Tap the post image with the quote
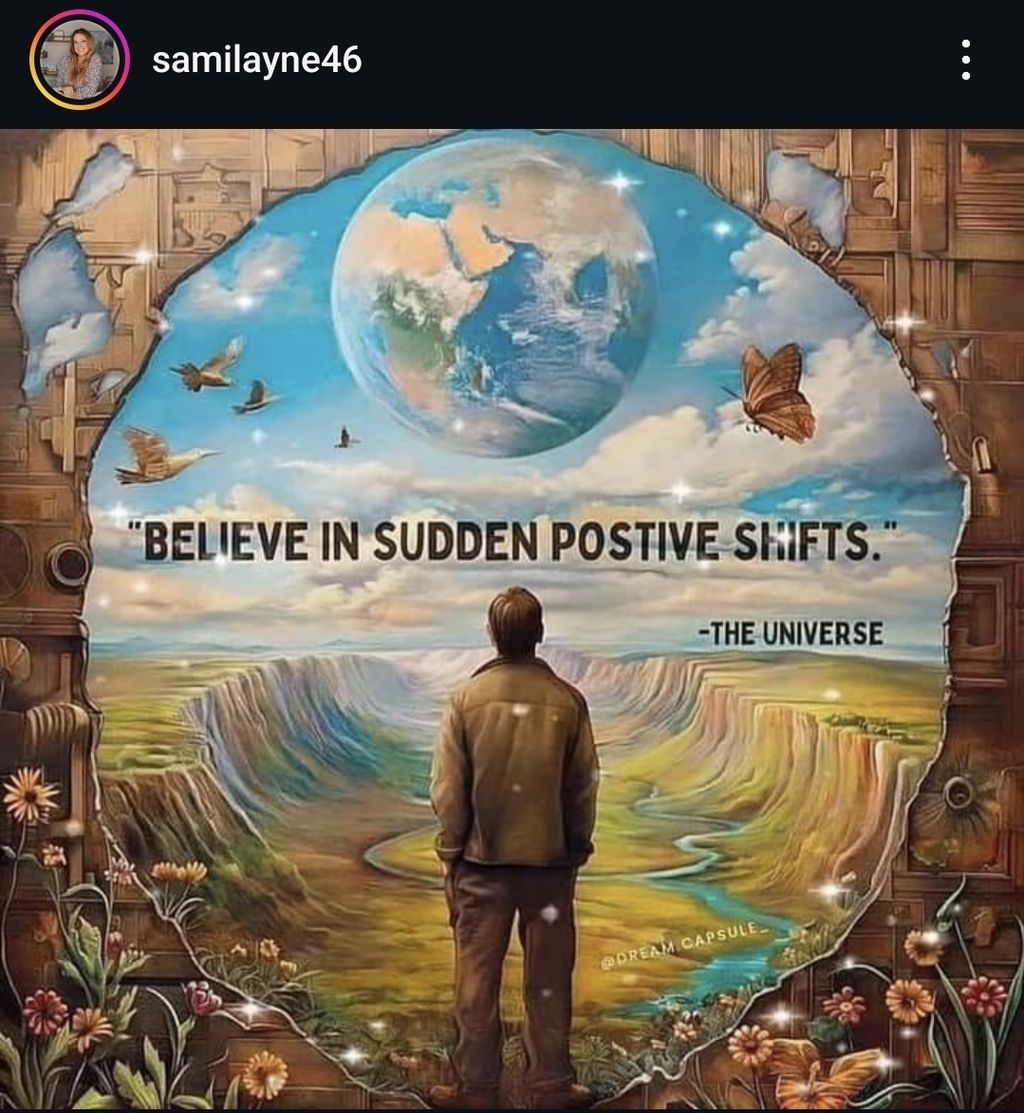Viewport: 1024px width, 1113px height. coord(512,618)
